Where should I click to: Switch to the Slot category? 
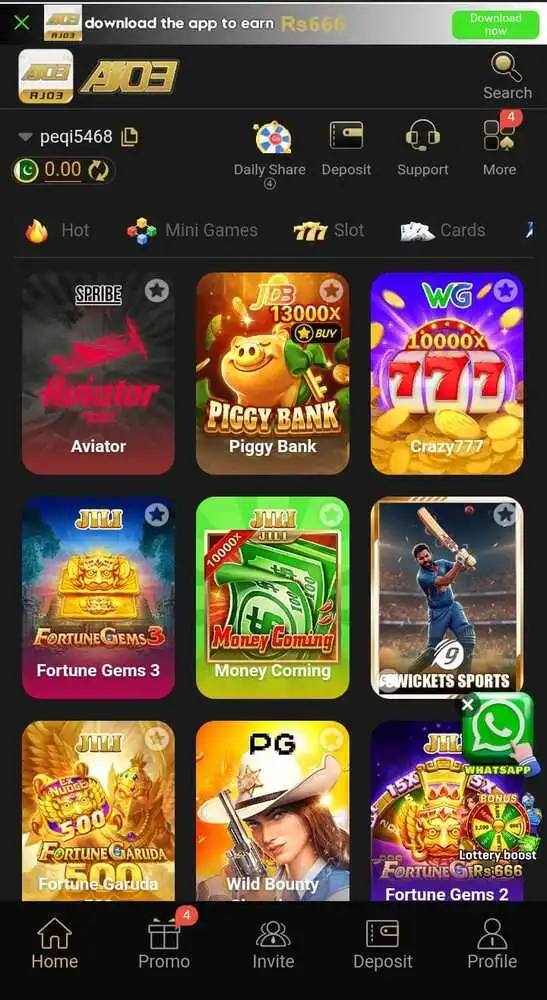tap(329, 230)
